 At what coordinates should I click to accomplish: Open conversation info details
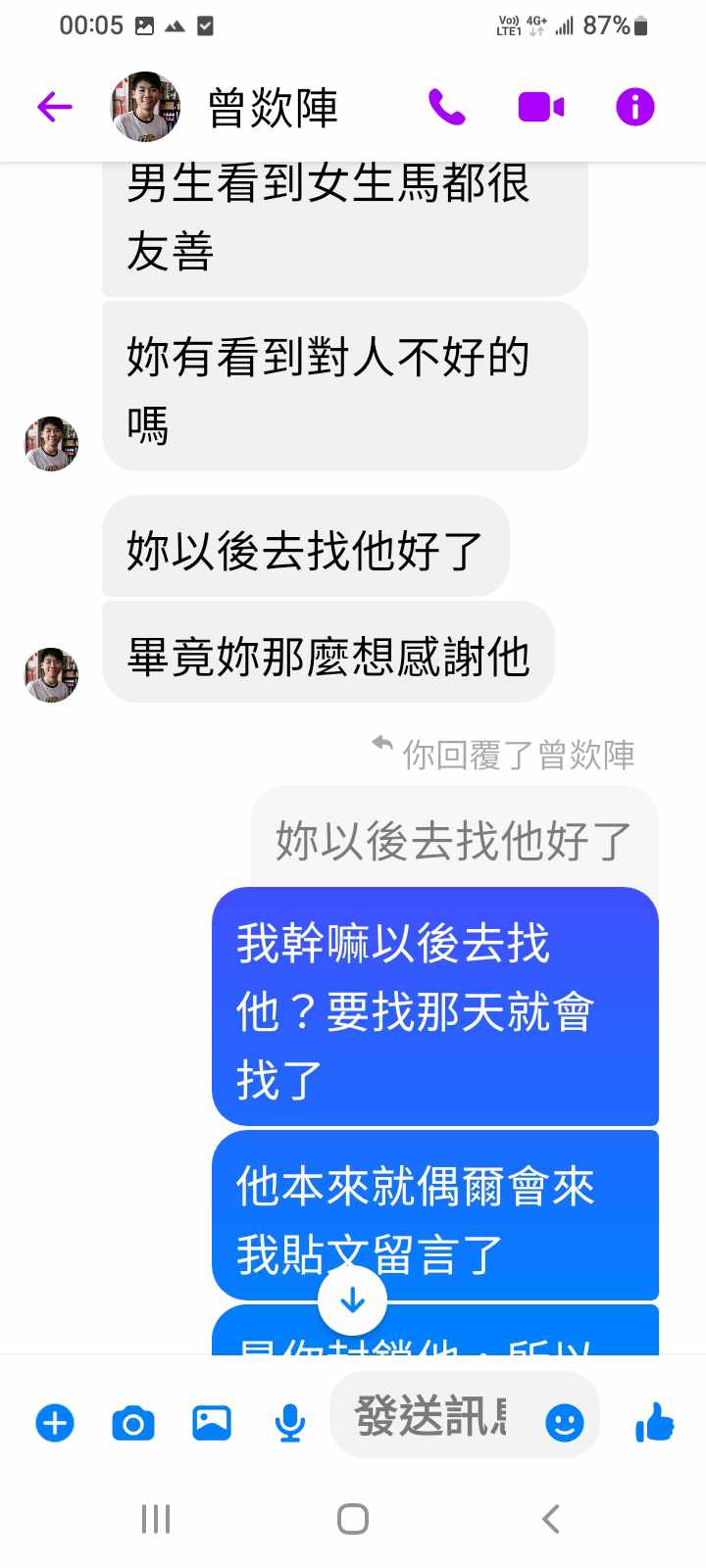(634, 107)
